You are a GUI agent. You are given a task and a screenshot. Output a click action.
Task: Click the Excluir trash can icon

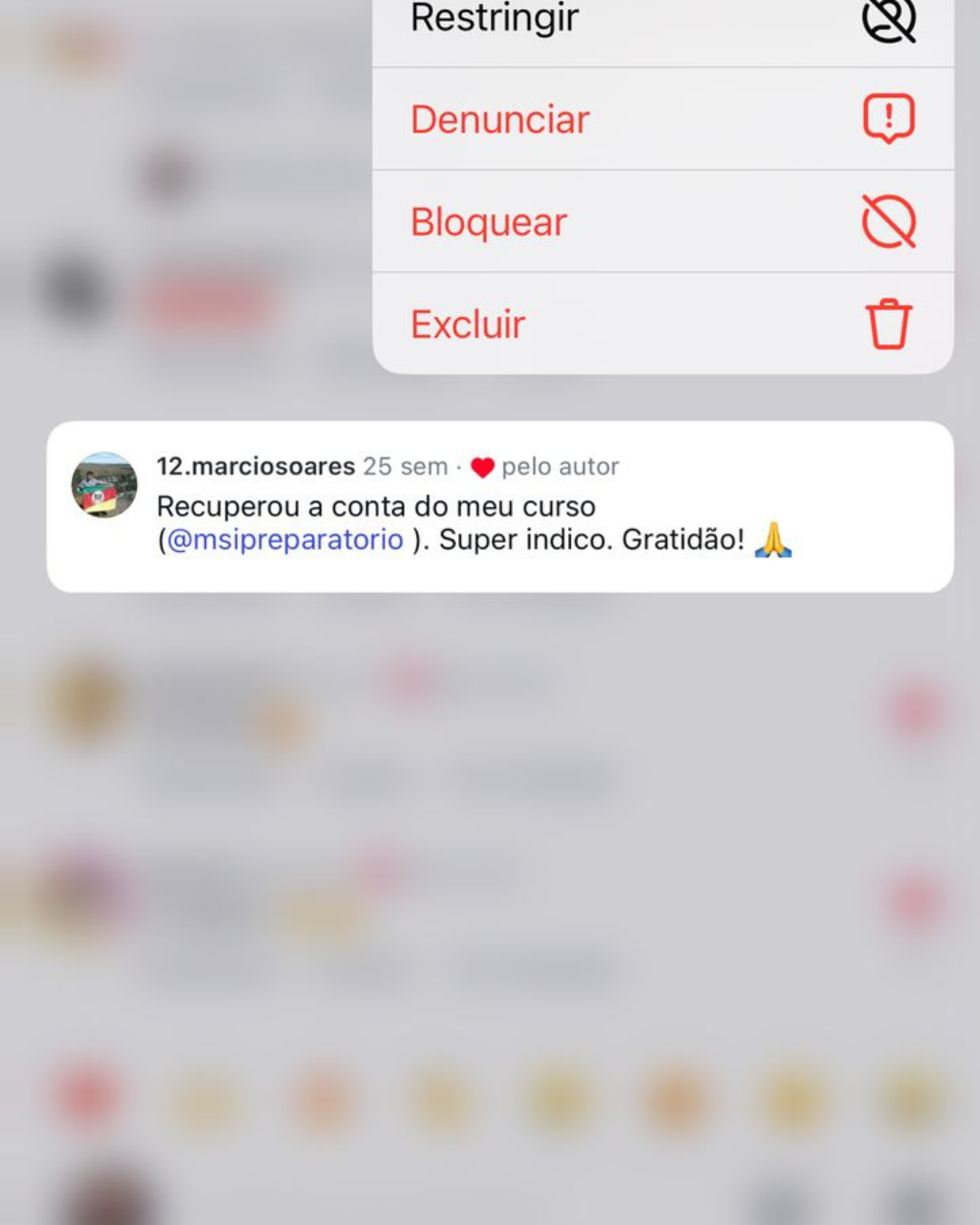pyautogui.click(x=887, y=323)
